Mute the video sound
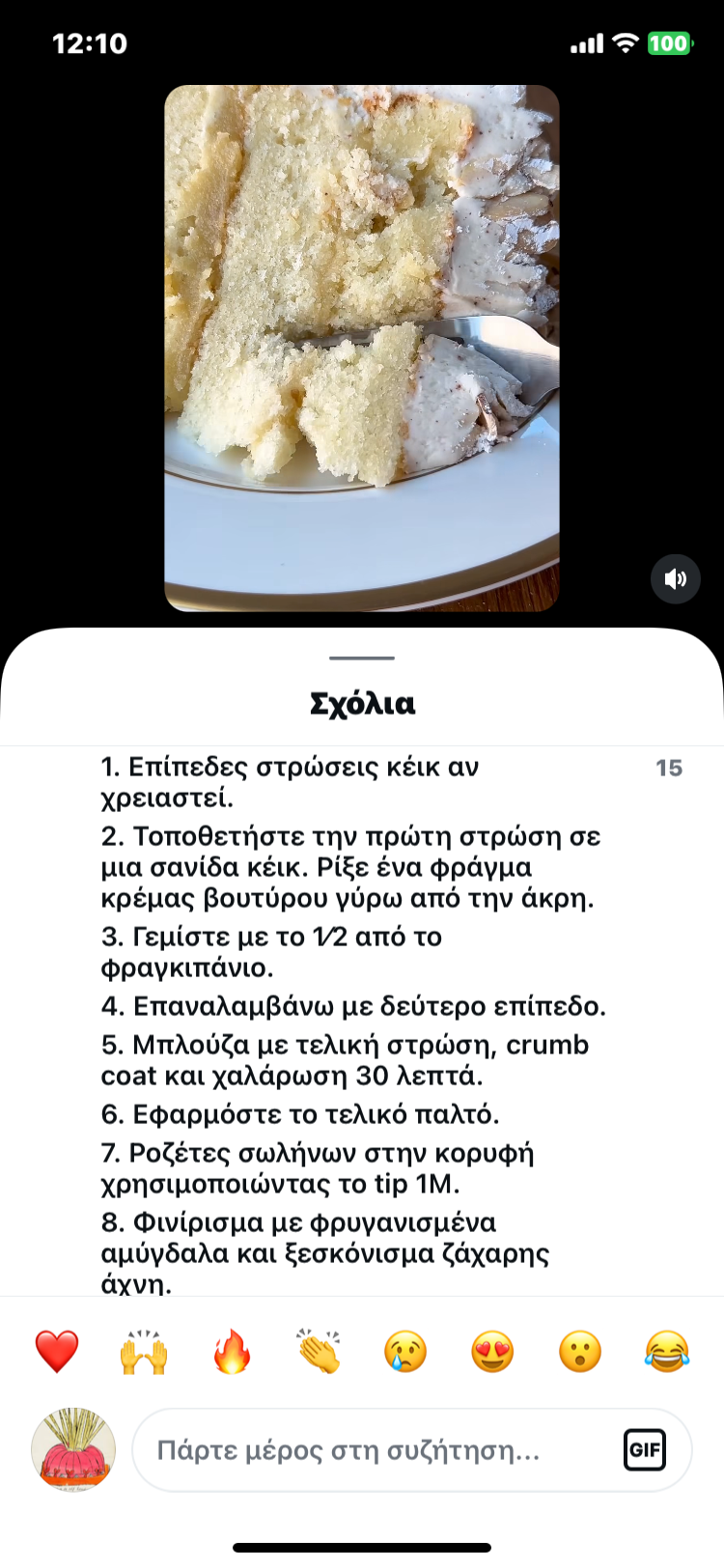The width and height of the screenshot is (724, 1568). coord(676,578)
